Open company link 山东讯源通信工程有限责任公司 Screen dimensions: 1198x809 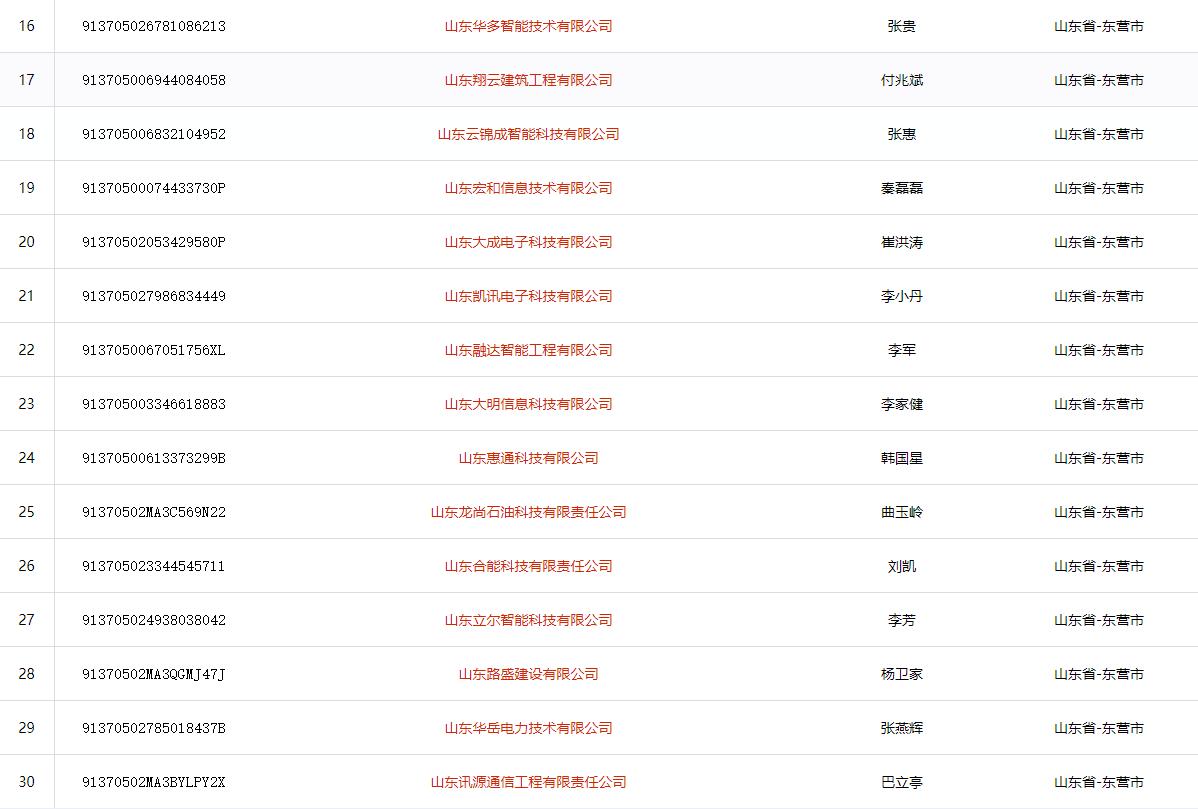(x=528, y=782)
